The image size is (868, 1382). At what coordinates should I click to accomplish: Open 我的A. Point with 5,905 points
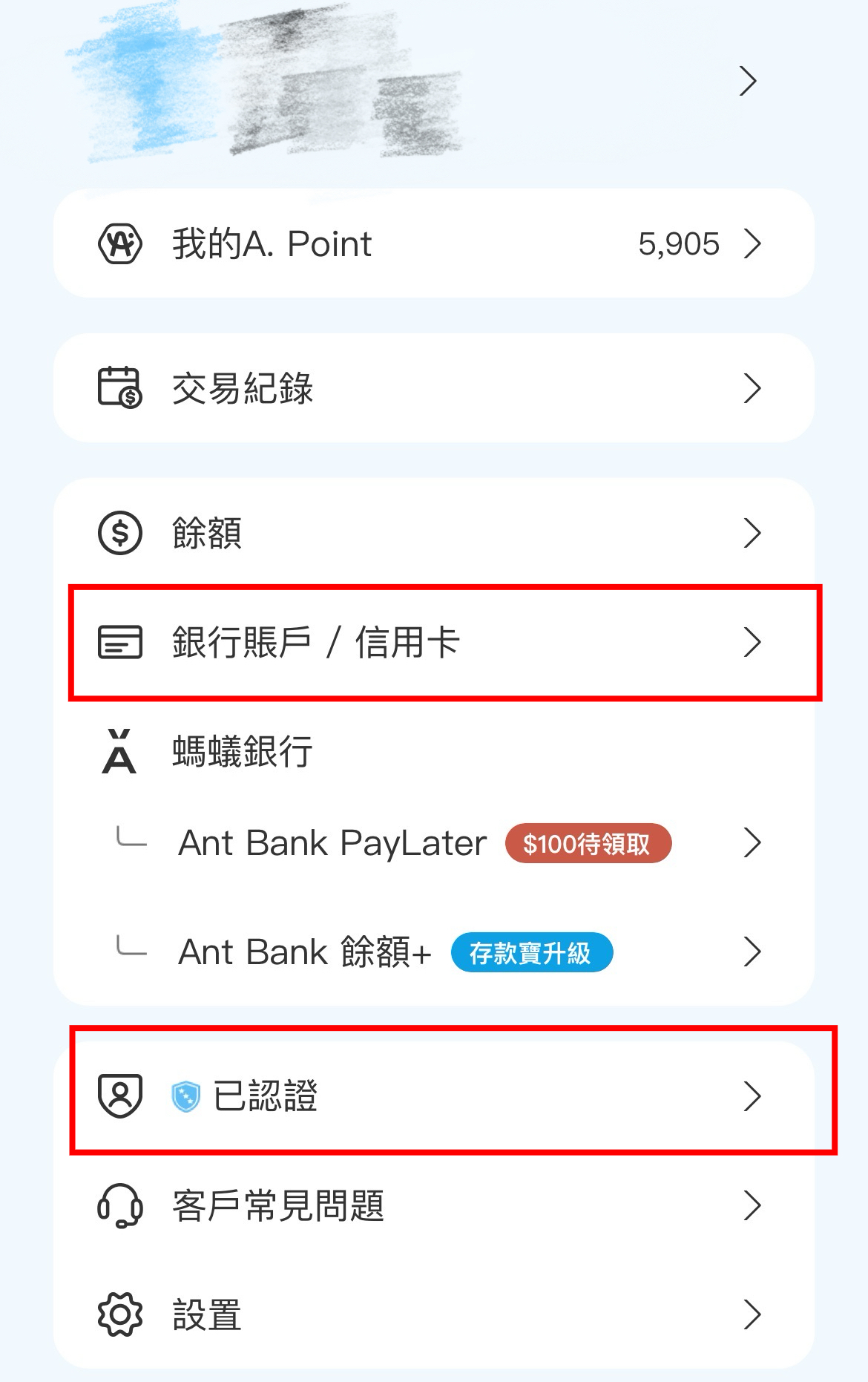pos(433,243)
